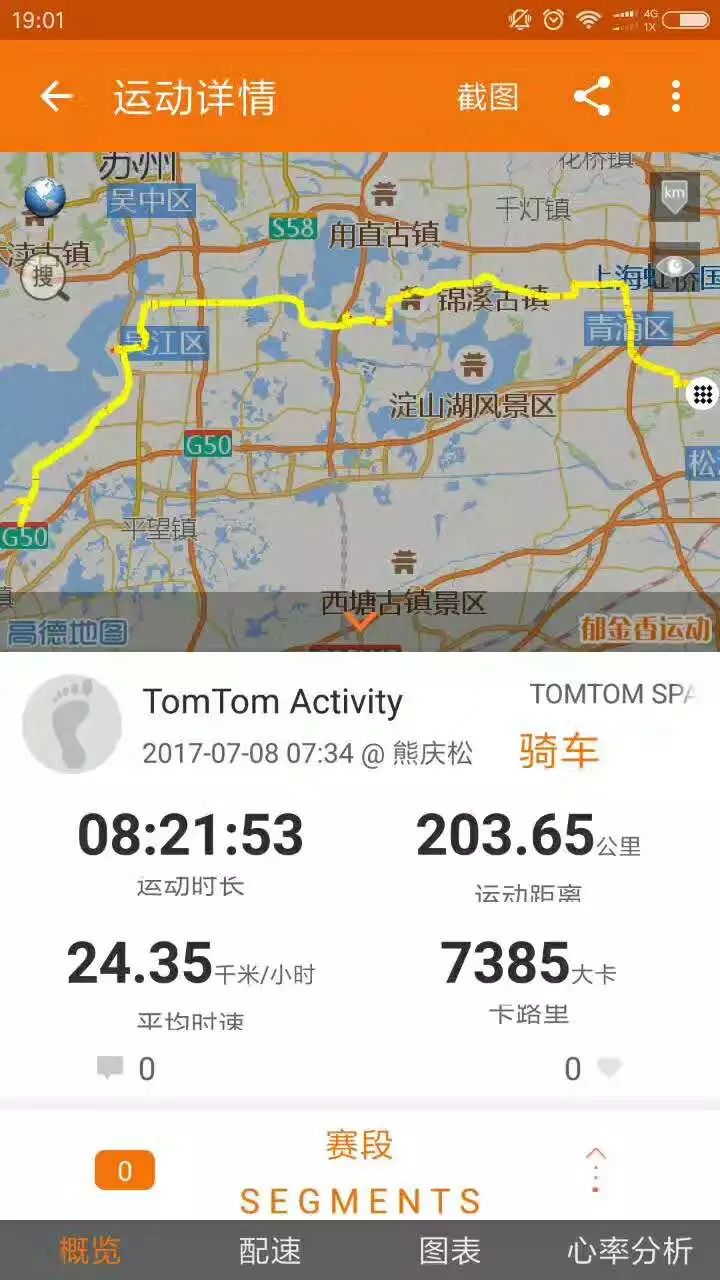Tap the footprint avatar of TomTom Activity
This screenshot has height=1280, width=720.
pos(72,723)
